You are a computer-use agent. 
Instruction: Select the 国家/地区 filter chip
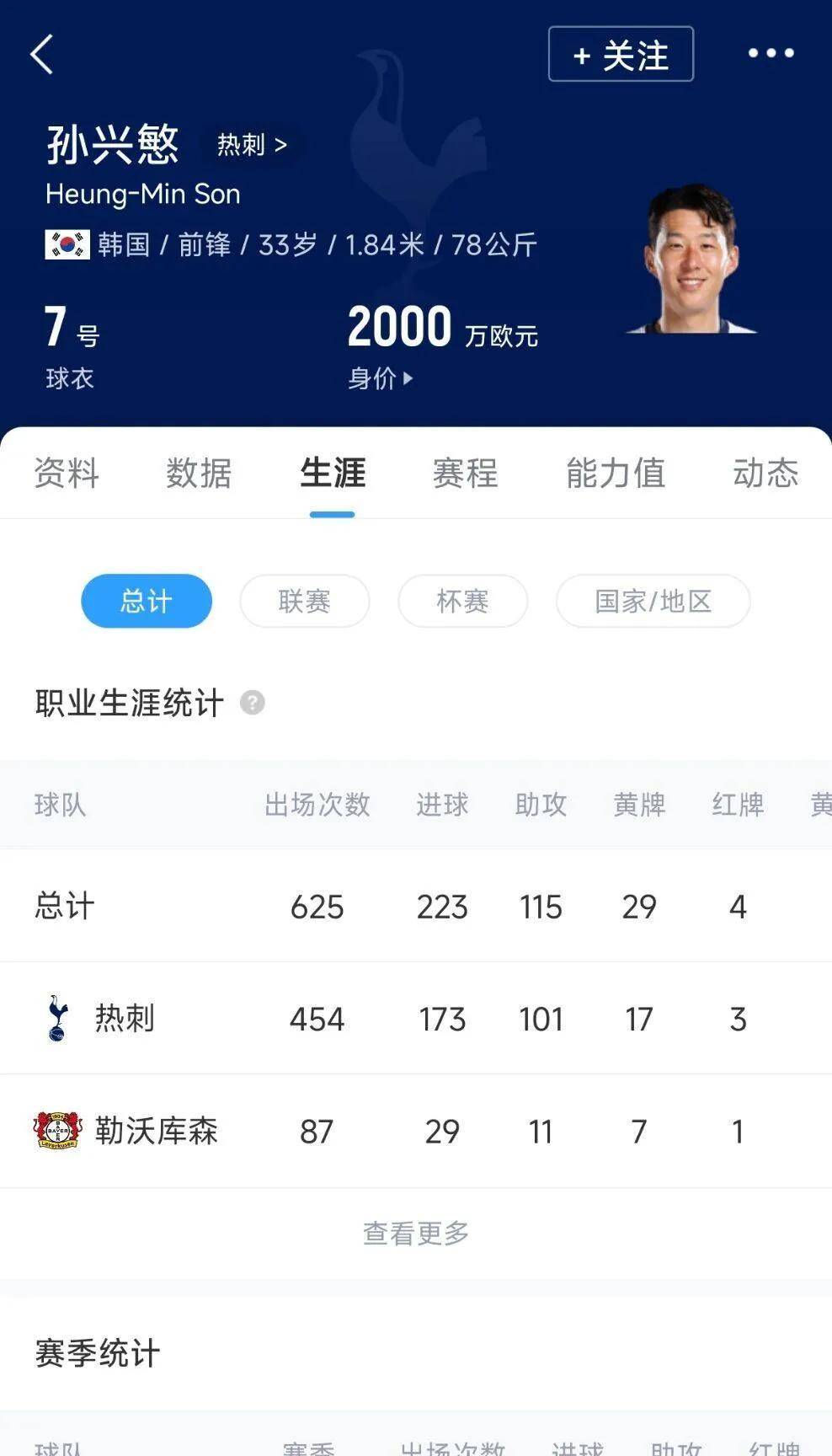[x=653, y=601]
